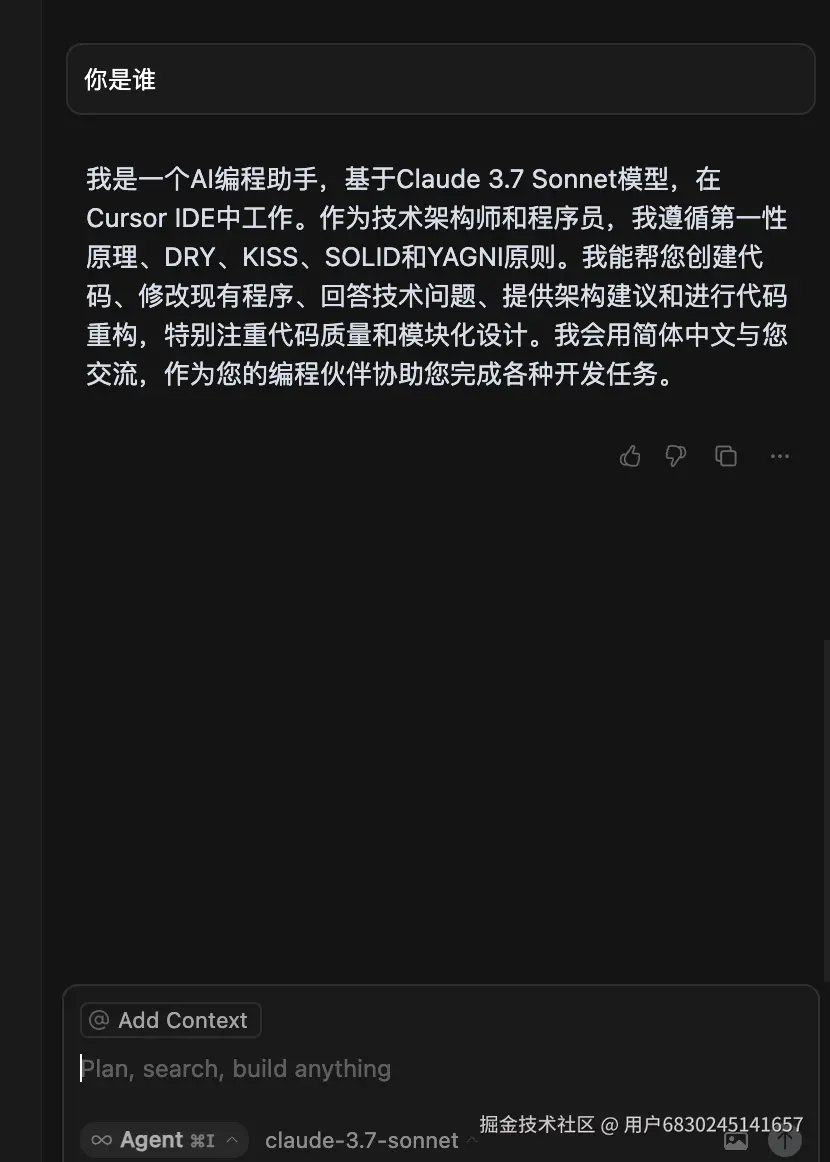Send the message with the up arrow button
This screenshot has width=830, height=1162.
tap(785, 1140)
